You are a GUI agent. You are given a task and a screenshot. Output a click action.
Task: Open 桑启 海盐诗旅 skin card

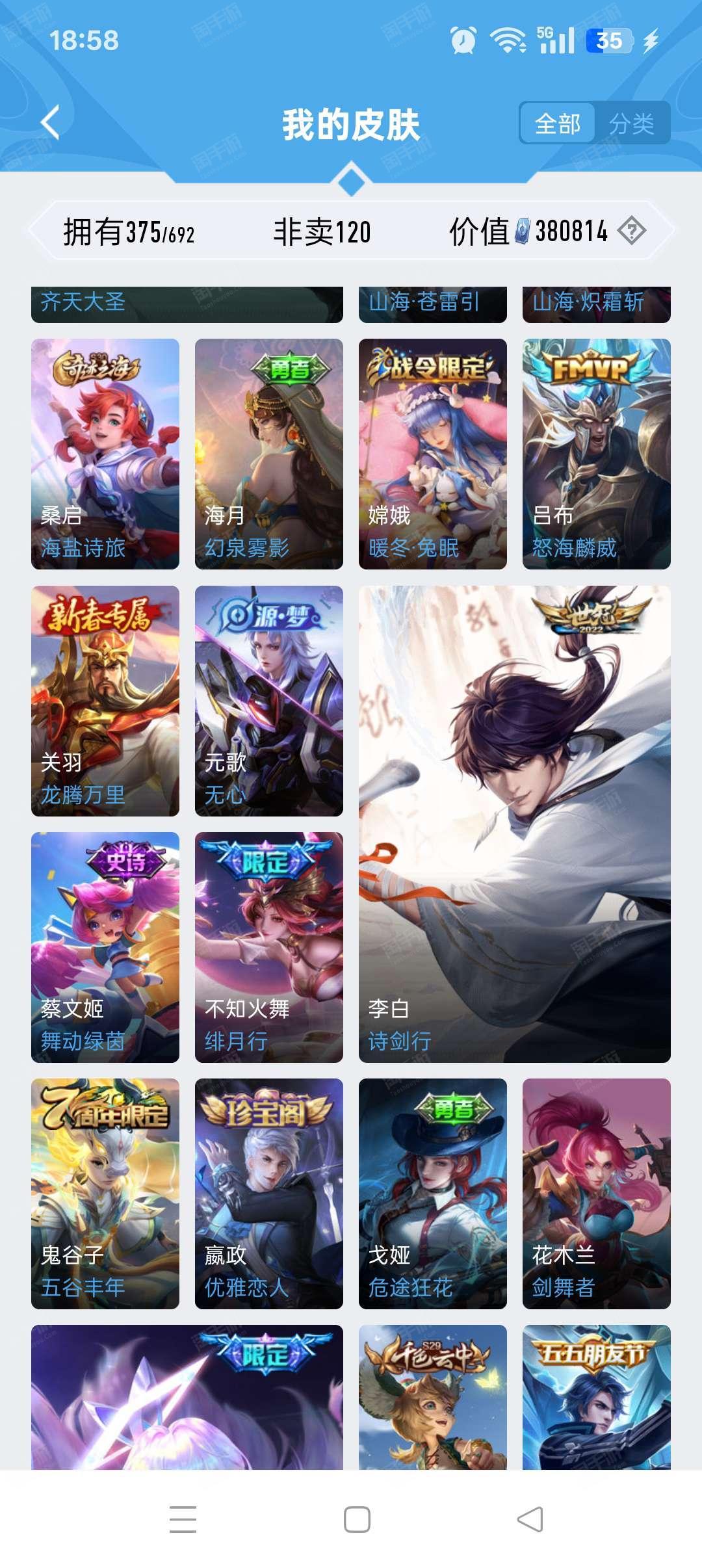(105, 454)
